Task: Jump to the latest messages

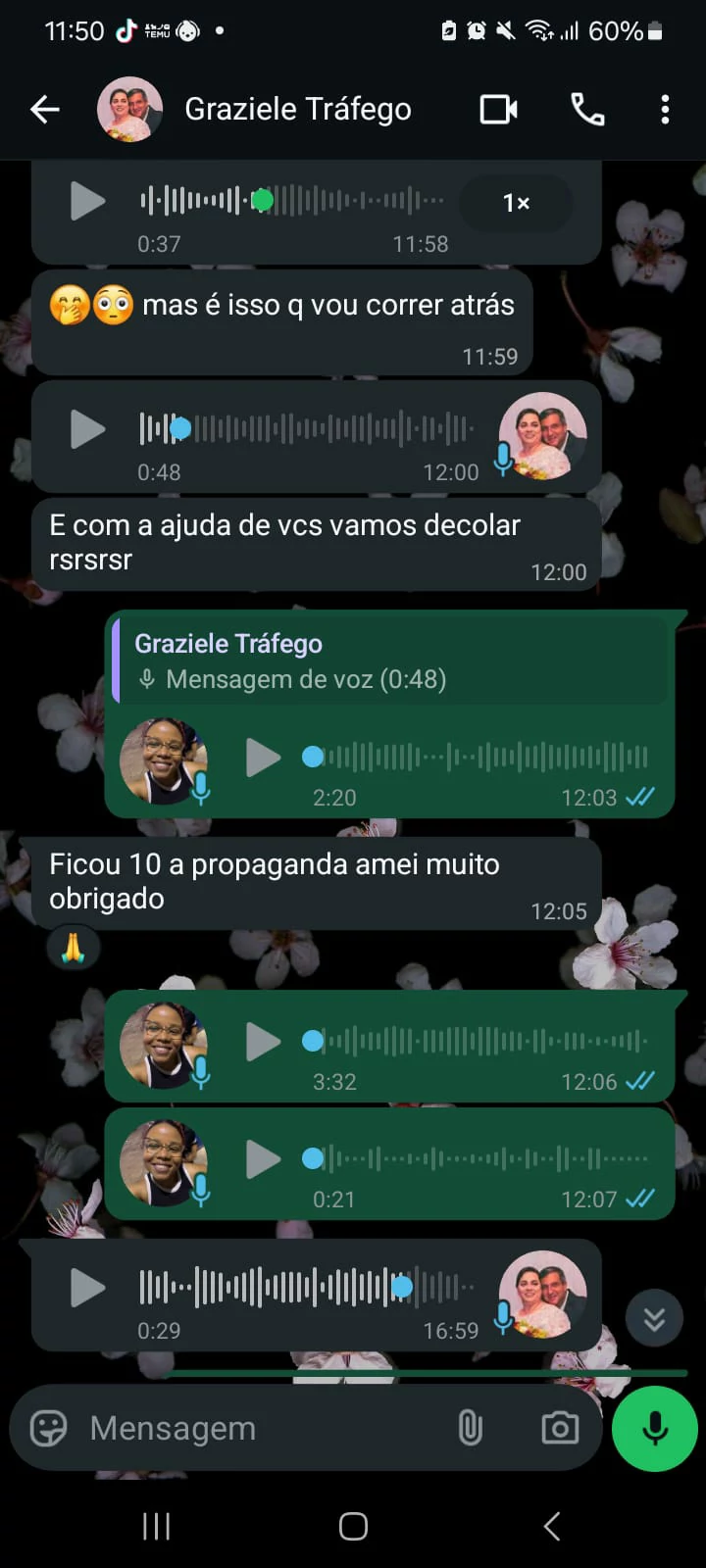Action: pos(654,1320)
